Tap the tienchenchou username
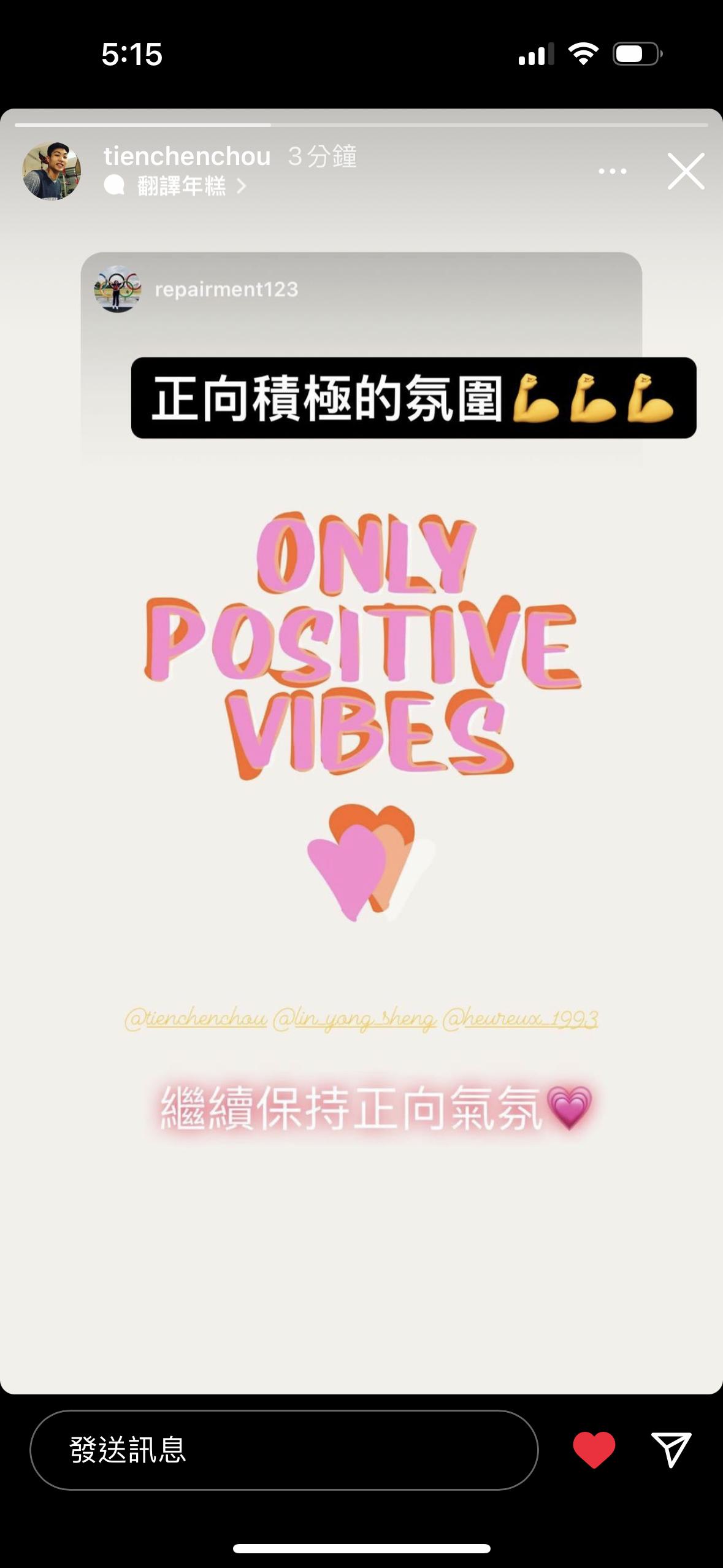The width and height of the screenshot is (723, 1568). pos(187,156)
